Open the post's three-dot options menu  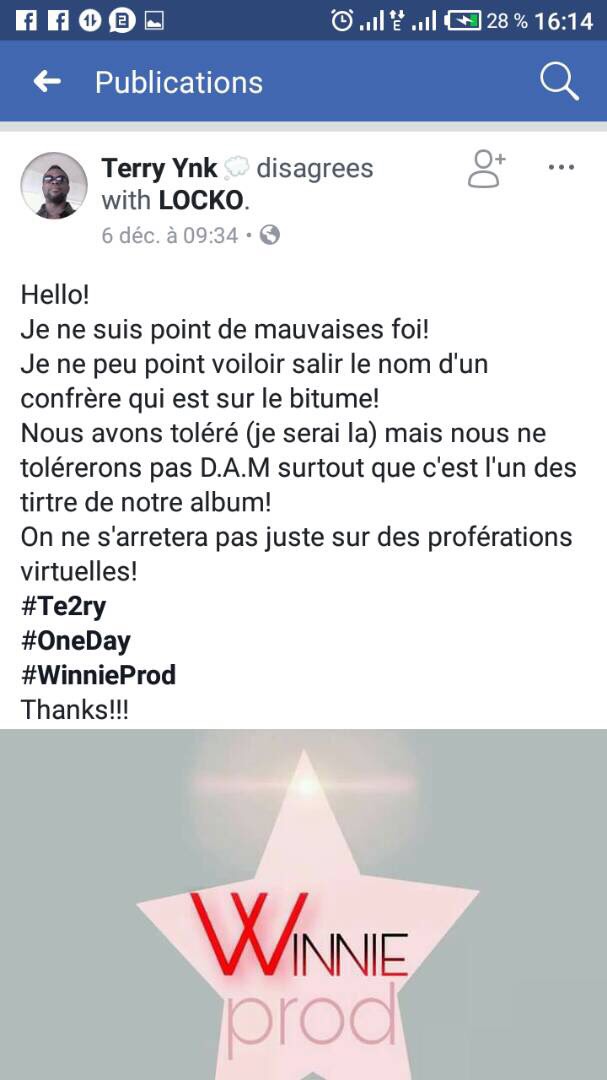click(561, 167)
